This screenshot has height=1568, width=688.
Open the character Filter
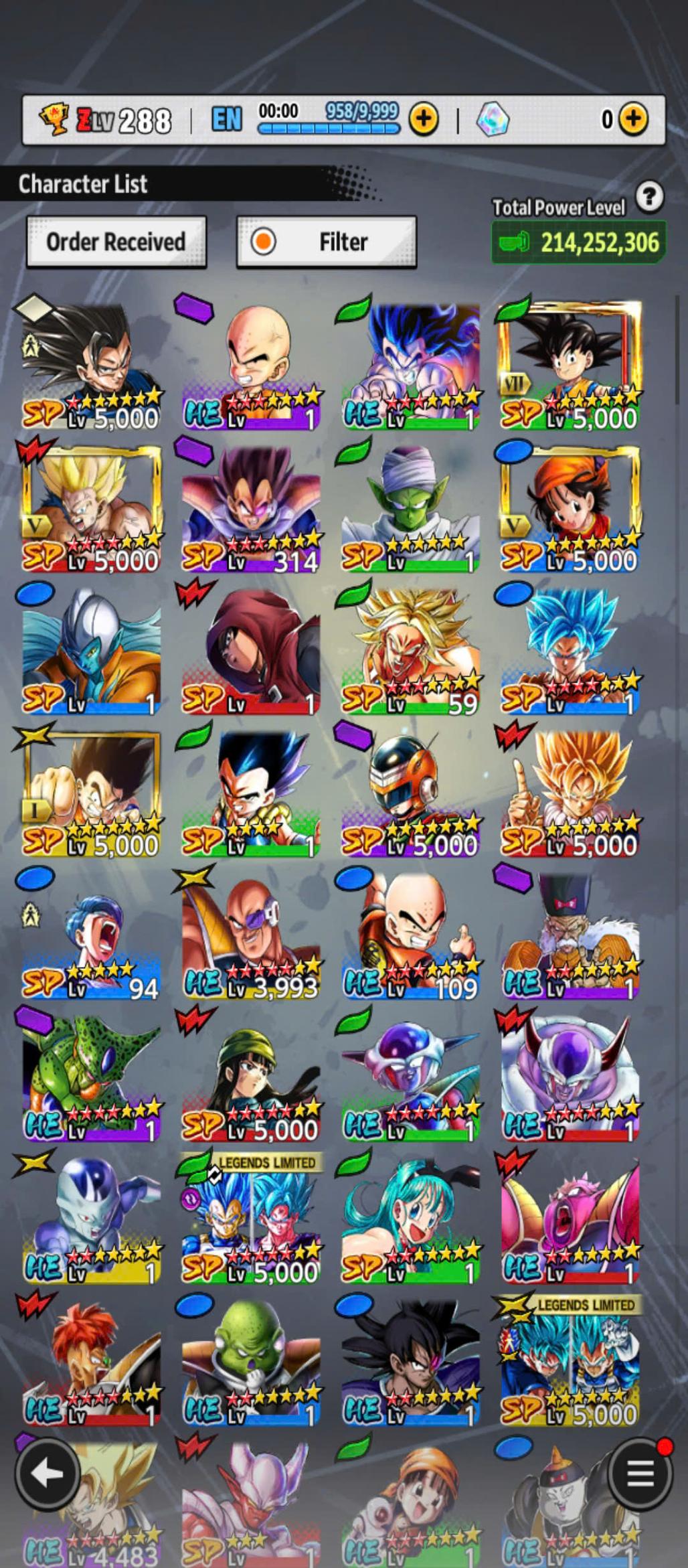point(327,242)
